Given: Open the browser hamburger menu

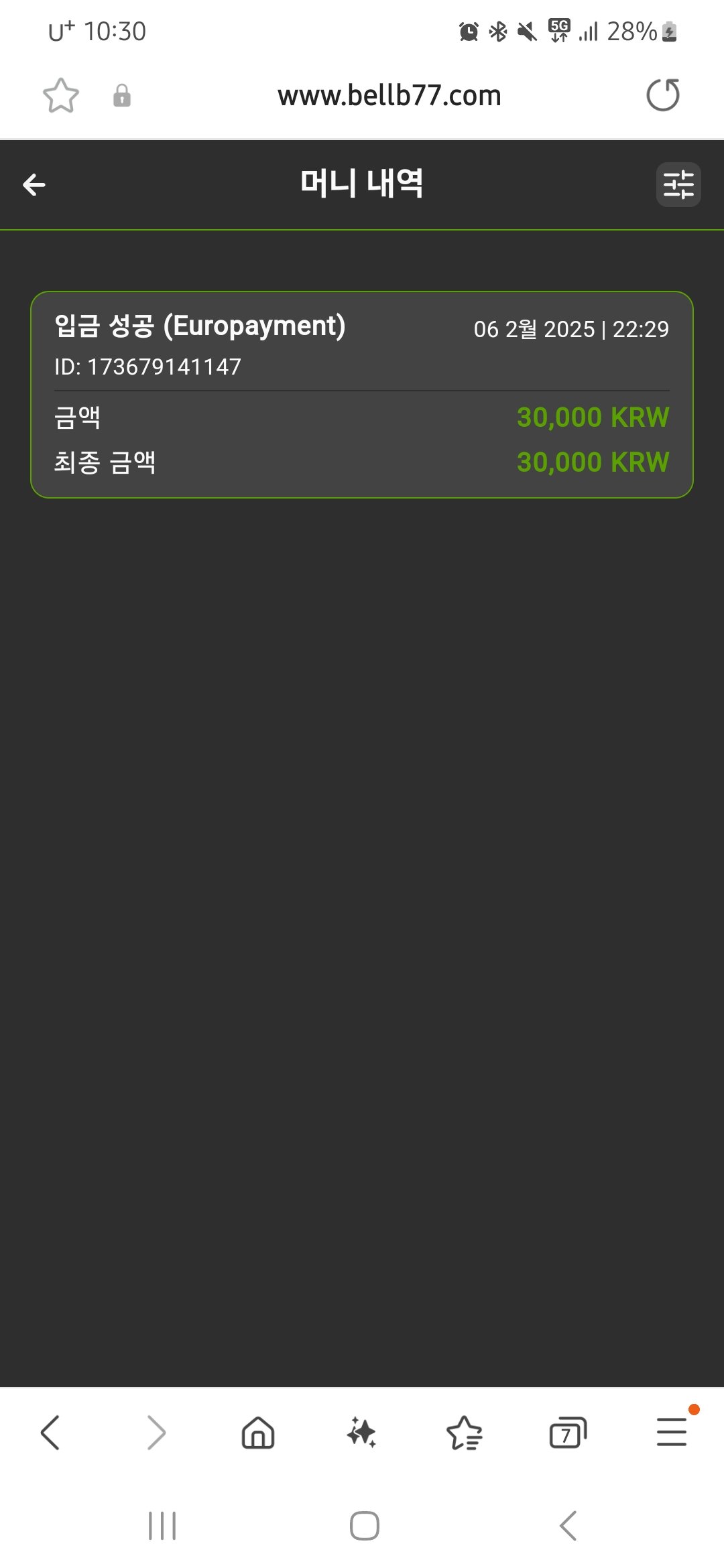Looking at the screenshot, I should [672, 1431].
